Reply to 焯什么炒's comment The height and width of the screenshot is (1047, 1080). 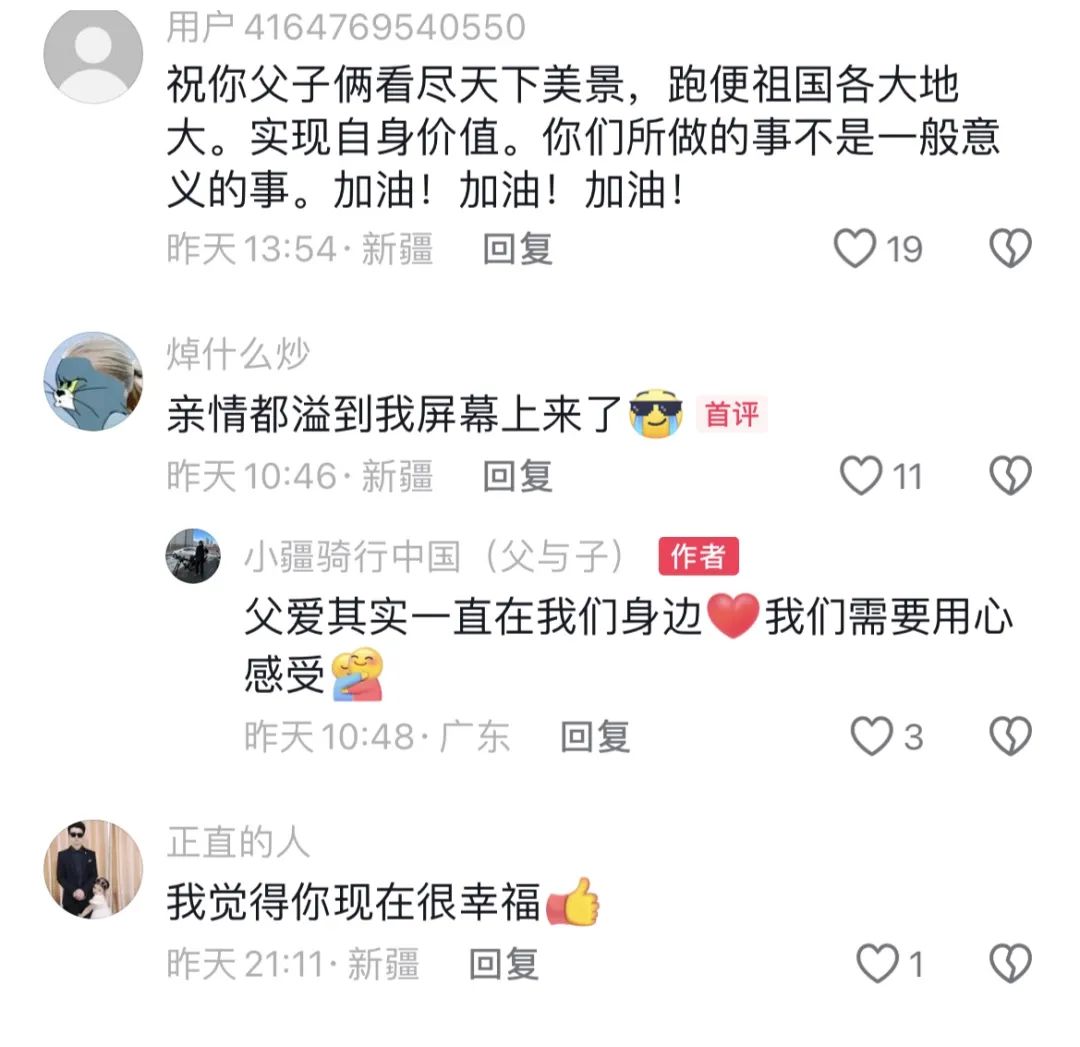(517, 476)
